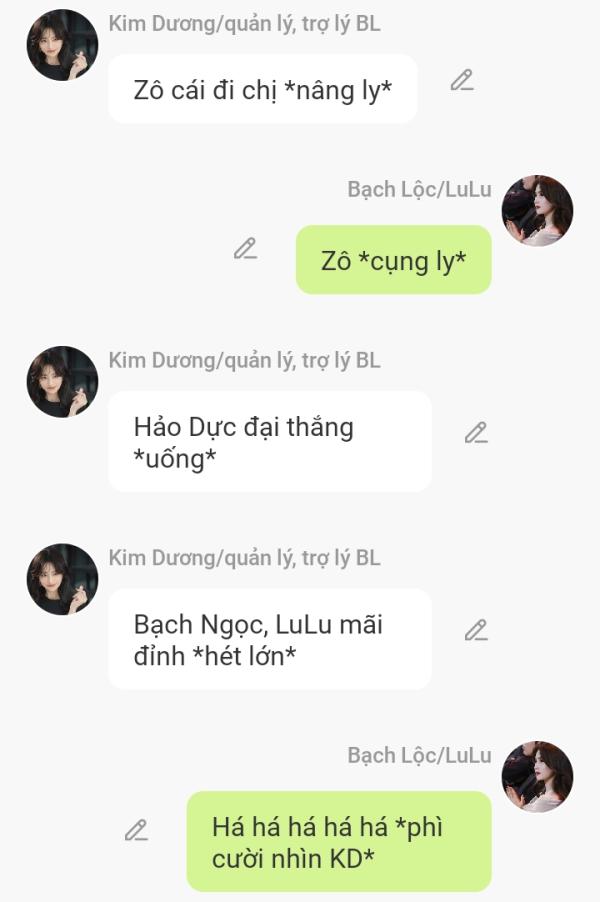Edit the "Zô *cụng ly*" message
Image resolution: width=600 pixels, height=902 pixels.
click(245, 249)
